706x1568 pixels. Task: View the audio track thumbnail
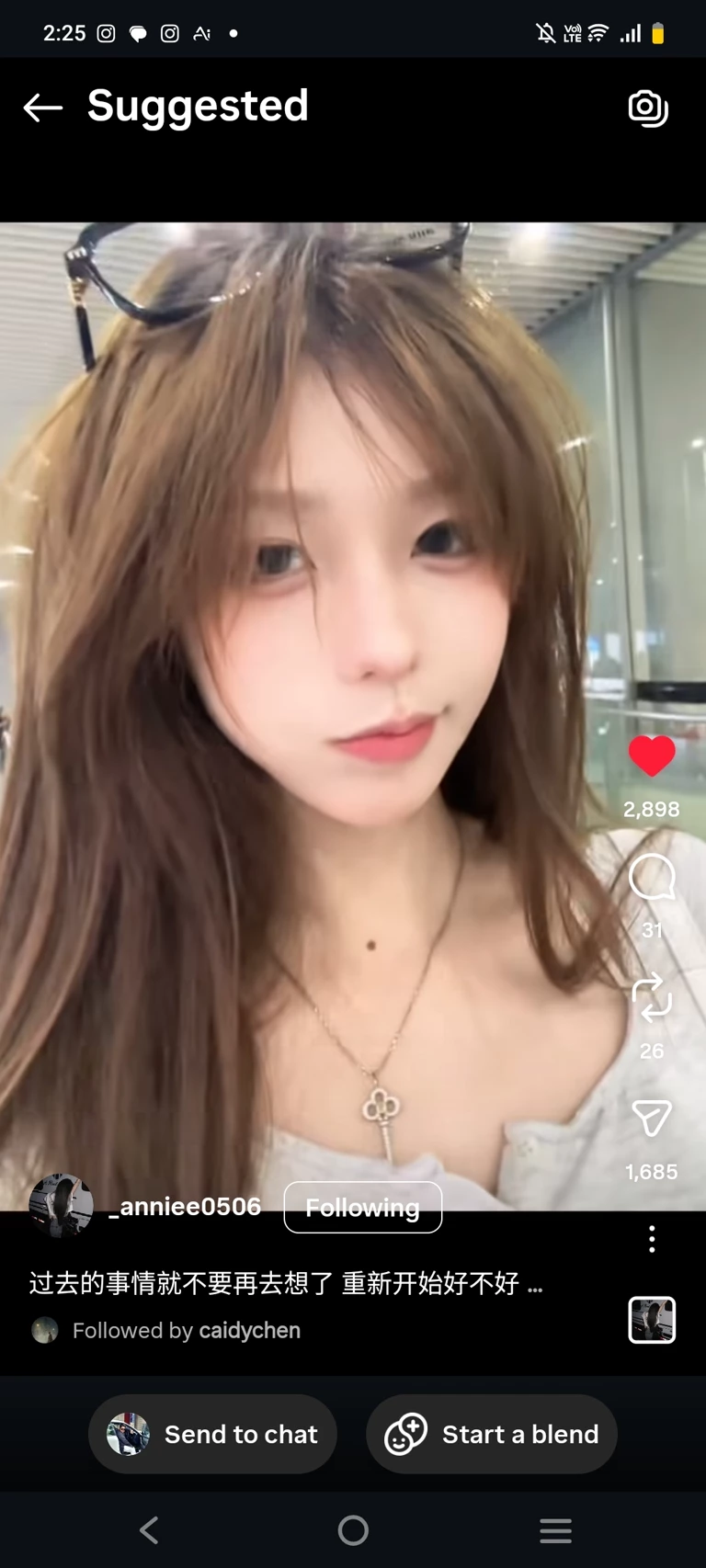[x=652, y=1320]
